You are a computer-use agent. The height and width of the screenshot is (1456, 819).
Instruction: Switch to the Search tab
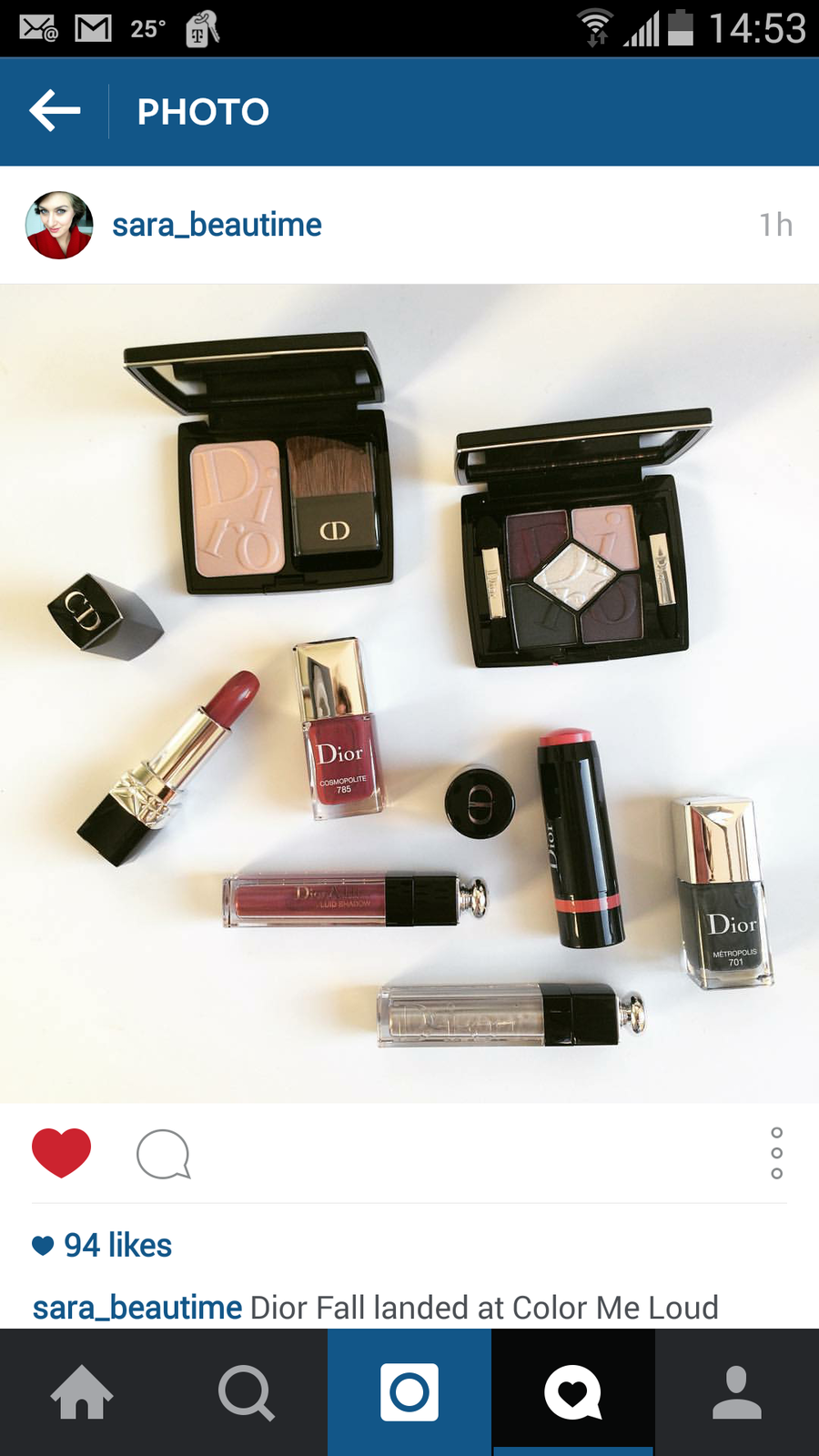point(246,1392)
